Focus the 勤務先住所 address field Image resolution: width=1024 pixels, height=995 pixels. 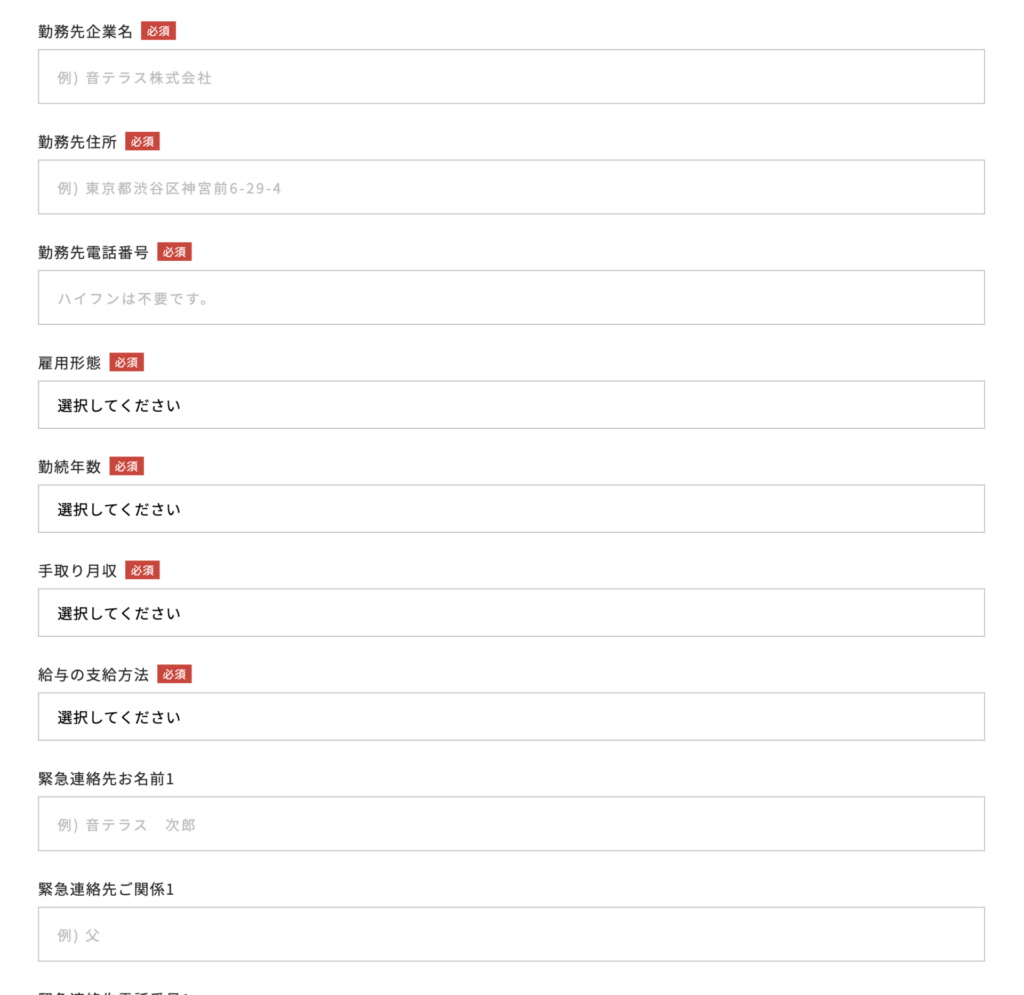click(511, 187)
